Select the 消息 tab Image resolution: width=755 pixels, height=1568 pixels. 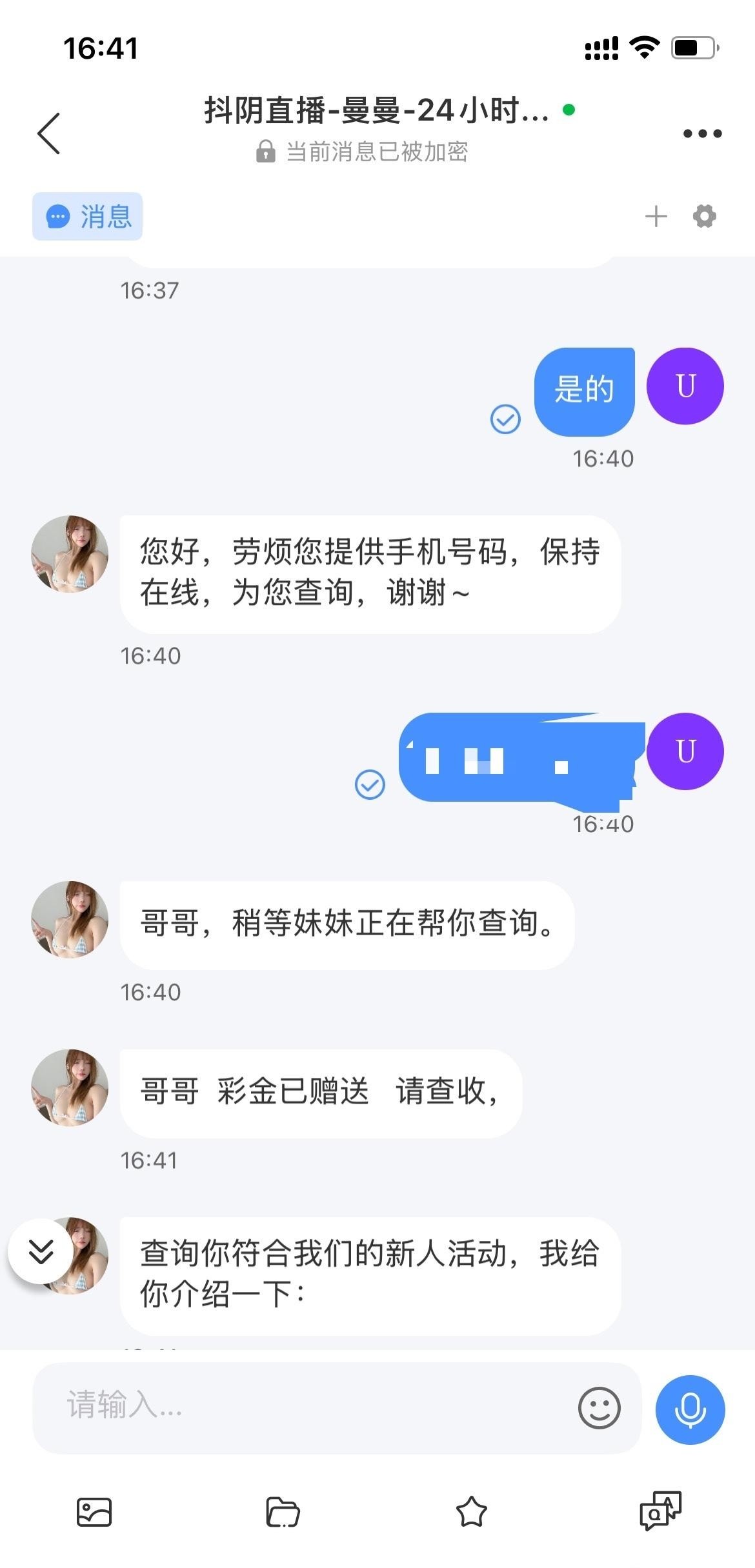point(88,217)
